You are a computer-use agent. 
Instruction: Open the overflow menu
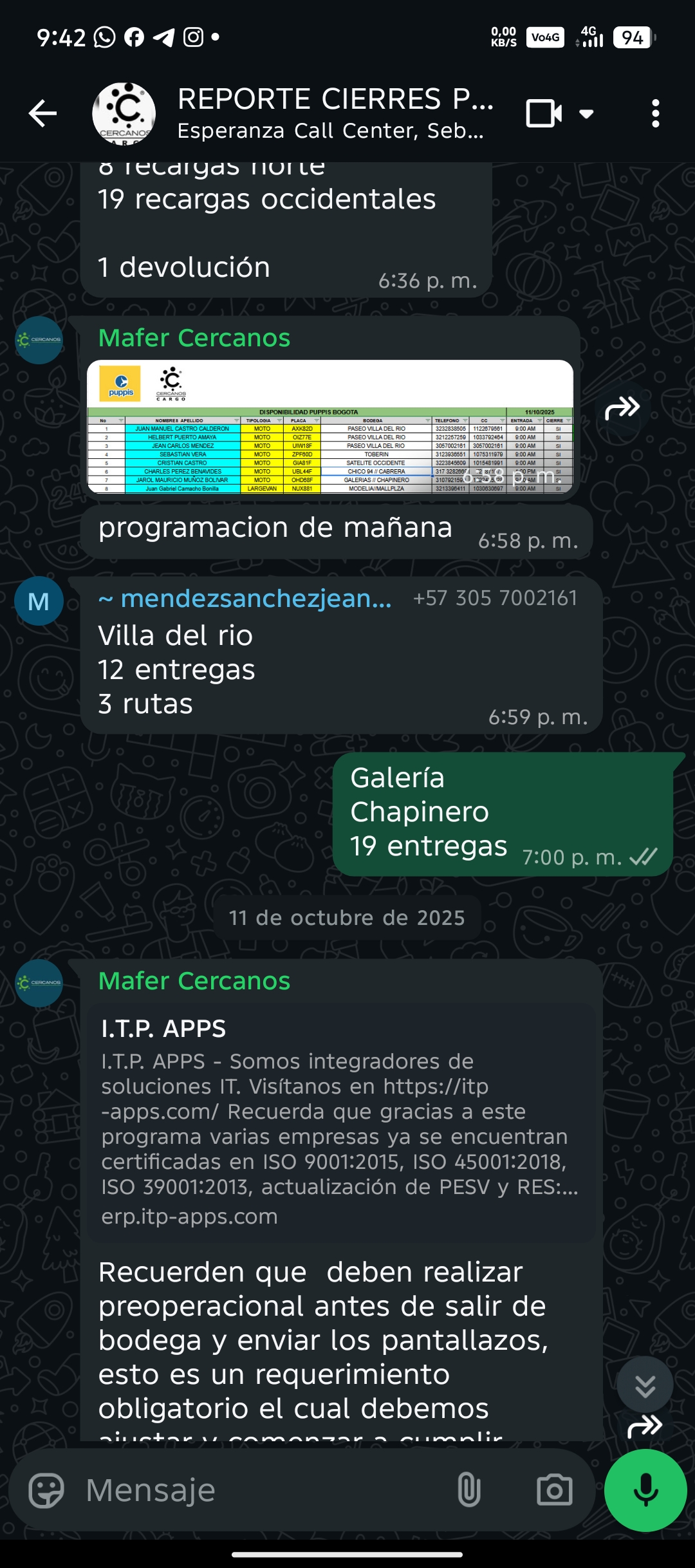tap(655, 114)
